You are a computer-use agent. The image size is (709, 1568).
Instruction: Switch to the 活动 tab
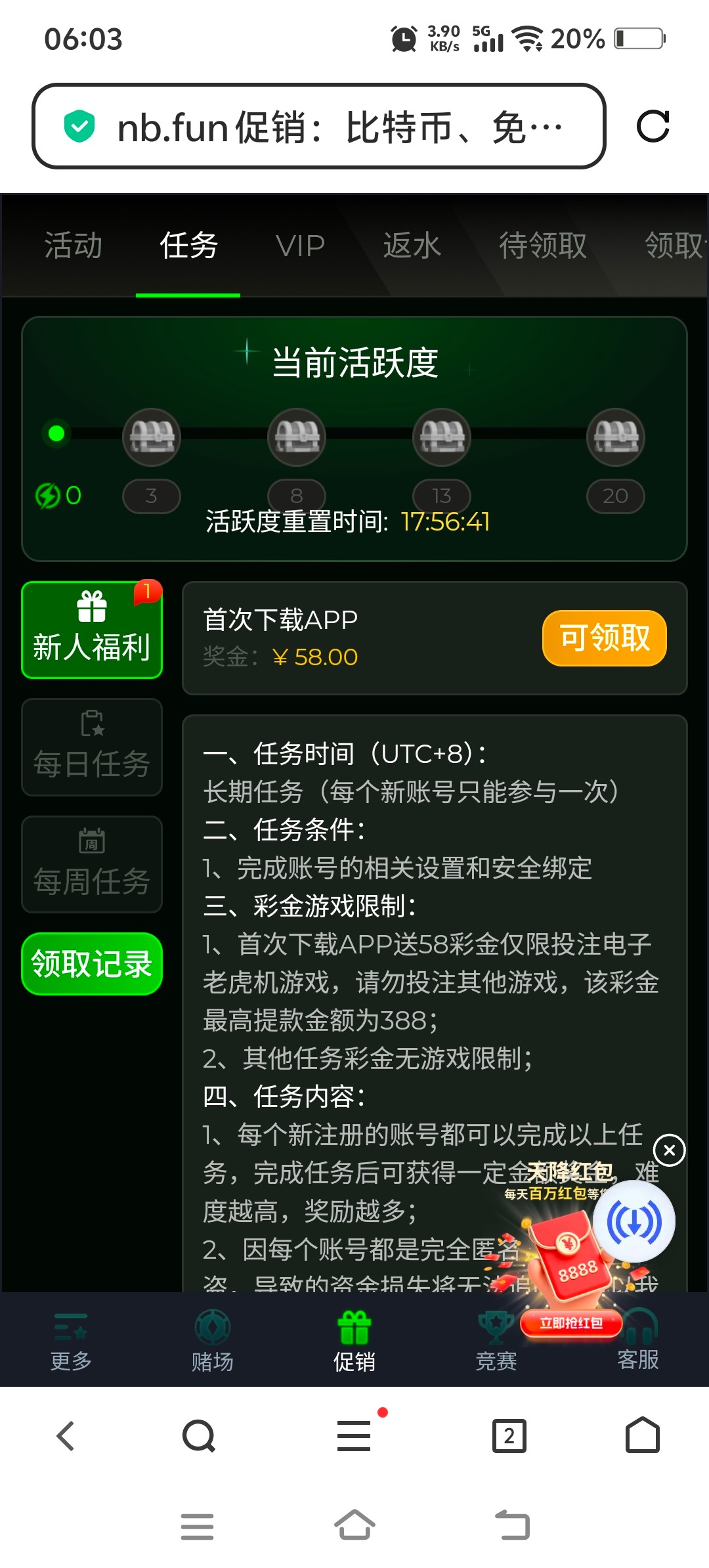(74, 246)
